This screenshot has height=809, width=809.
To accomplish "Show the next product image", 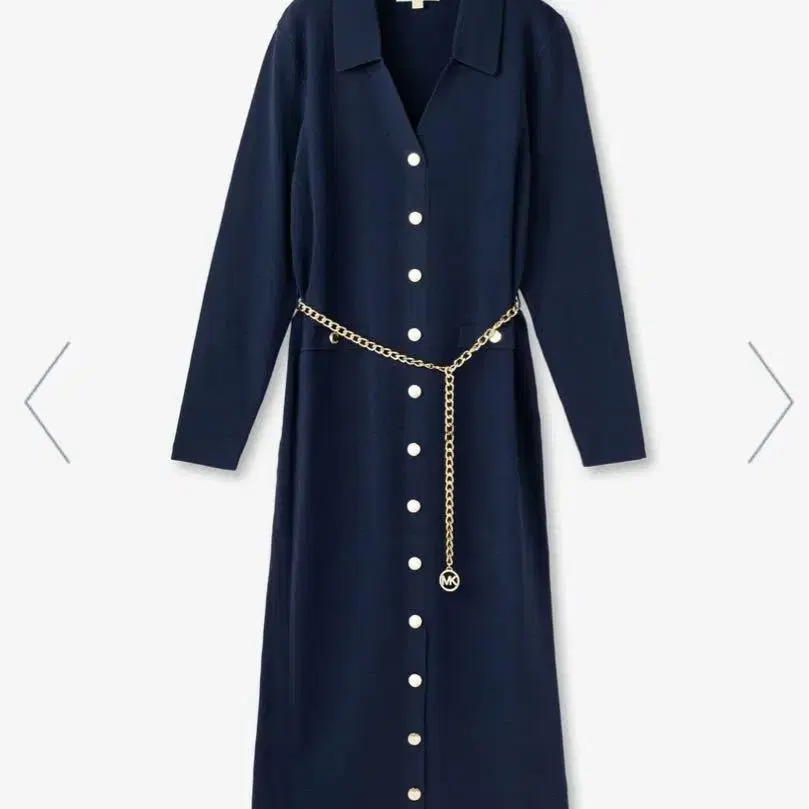I will pos(769,402).
